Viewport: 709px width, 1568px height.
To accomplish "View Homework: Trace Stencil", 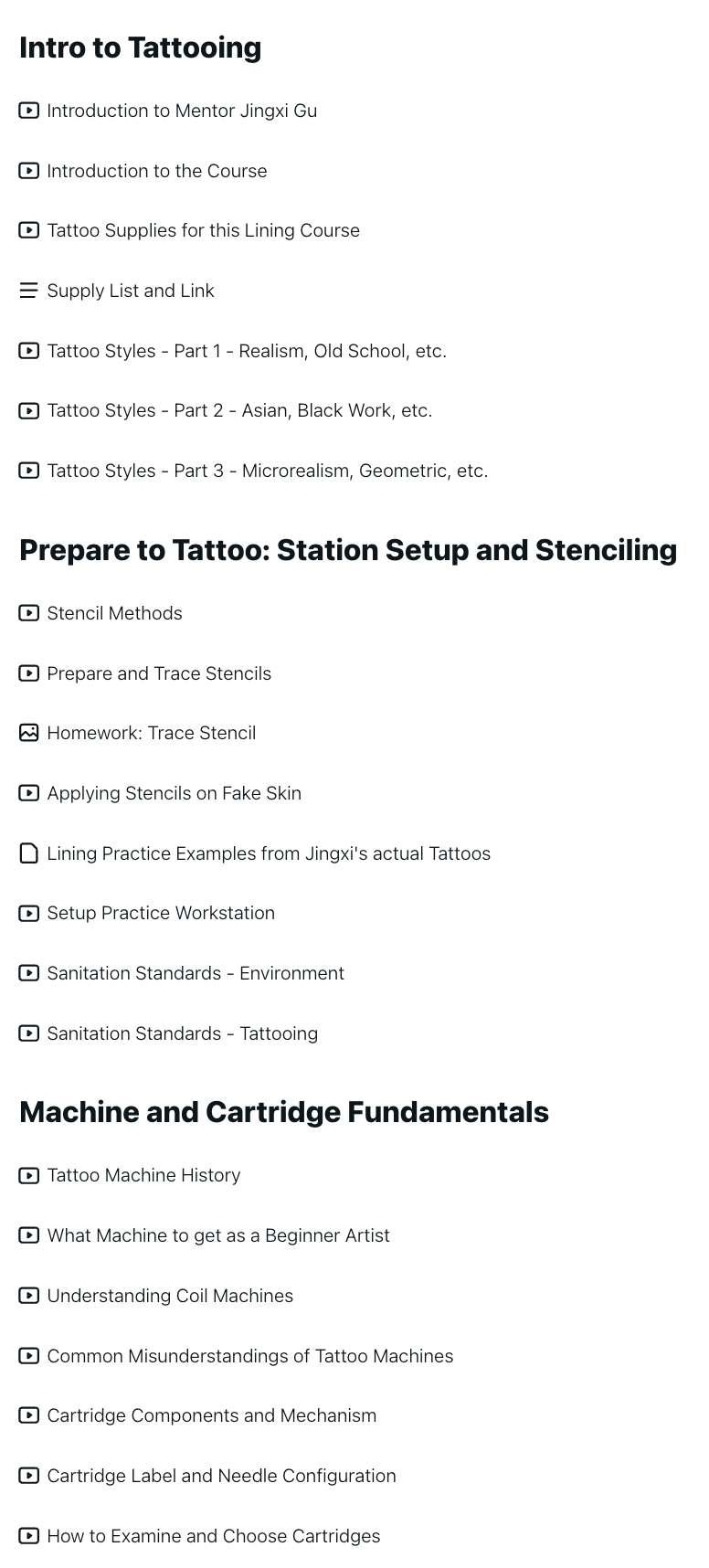I will 152,733.
